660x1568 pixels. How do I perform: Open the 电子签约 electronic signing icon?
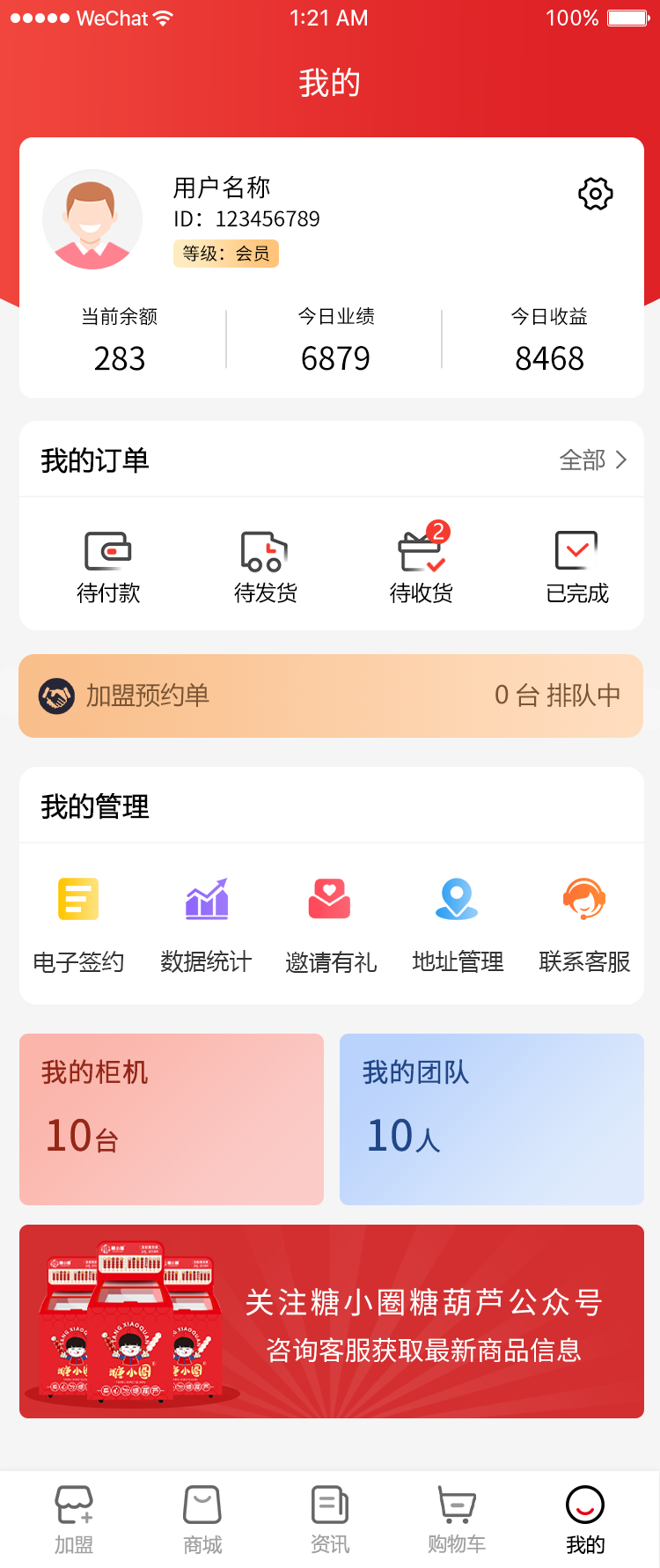(x=77, y=899)
